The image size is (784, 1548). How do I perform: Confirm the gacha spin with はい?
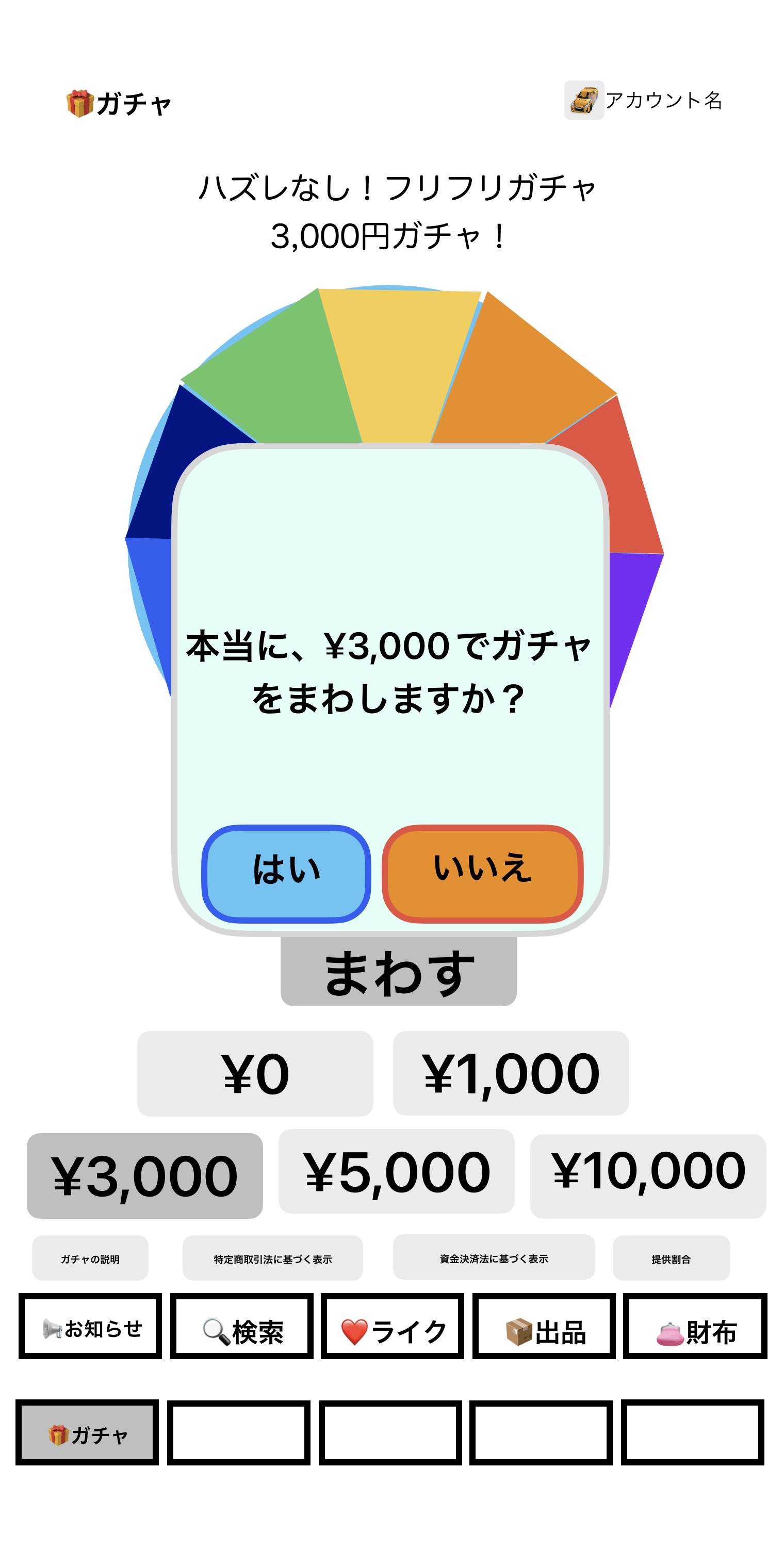click(x=286, y=873)
